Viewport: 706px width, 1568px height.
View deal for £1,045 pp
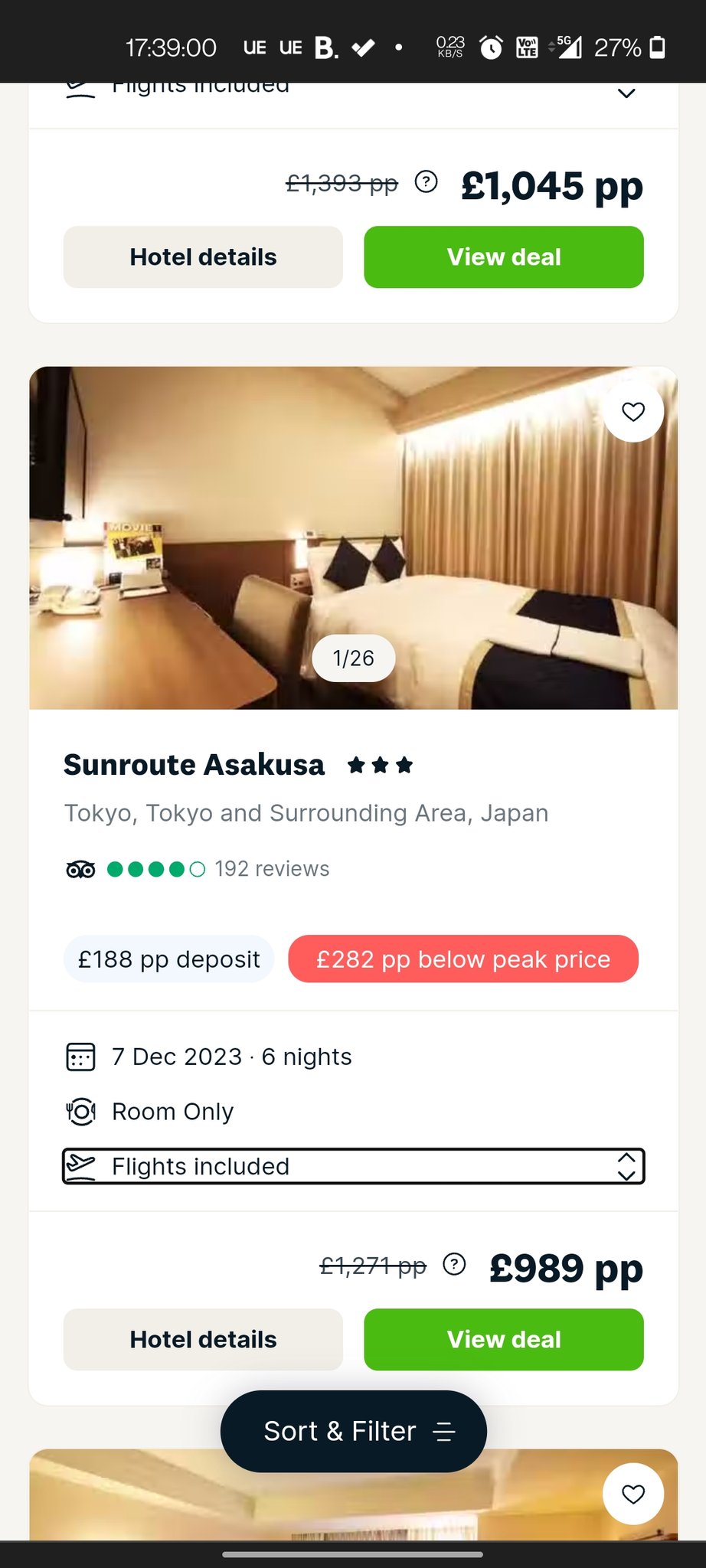(503, 256)
